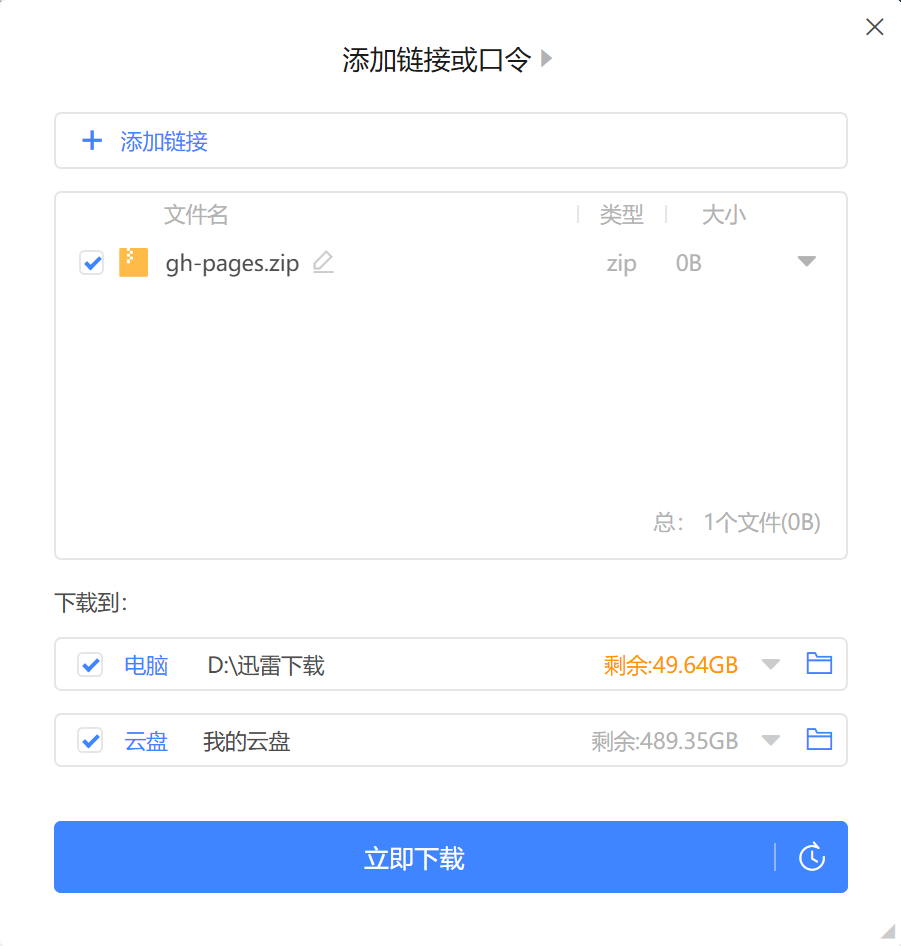This screenshot has height=946, width=901.
Task: Open the D:\迅雷下载 path dropdown
Action: (x=770, y=665)
